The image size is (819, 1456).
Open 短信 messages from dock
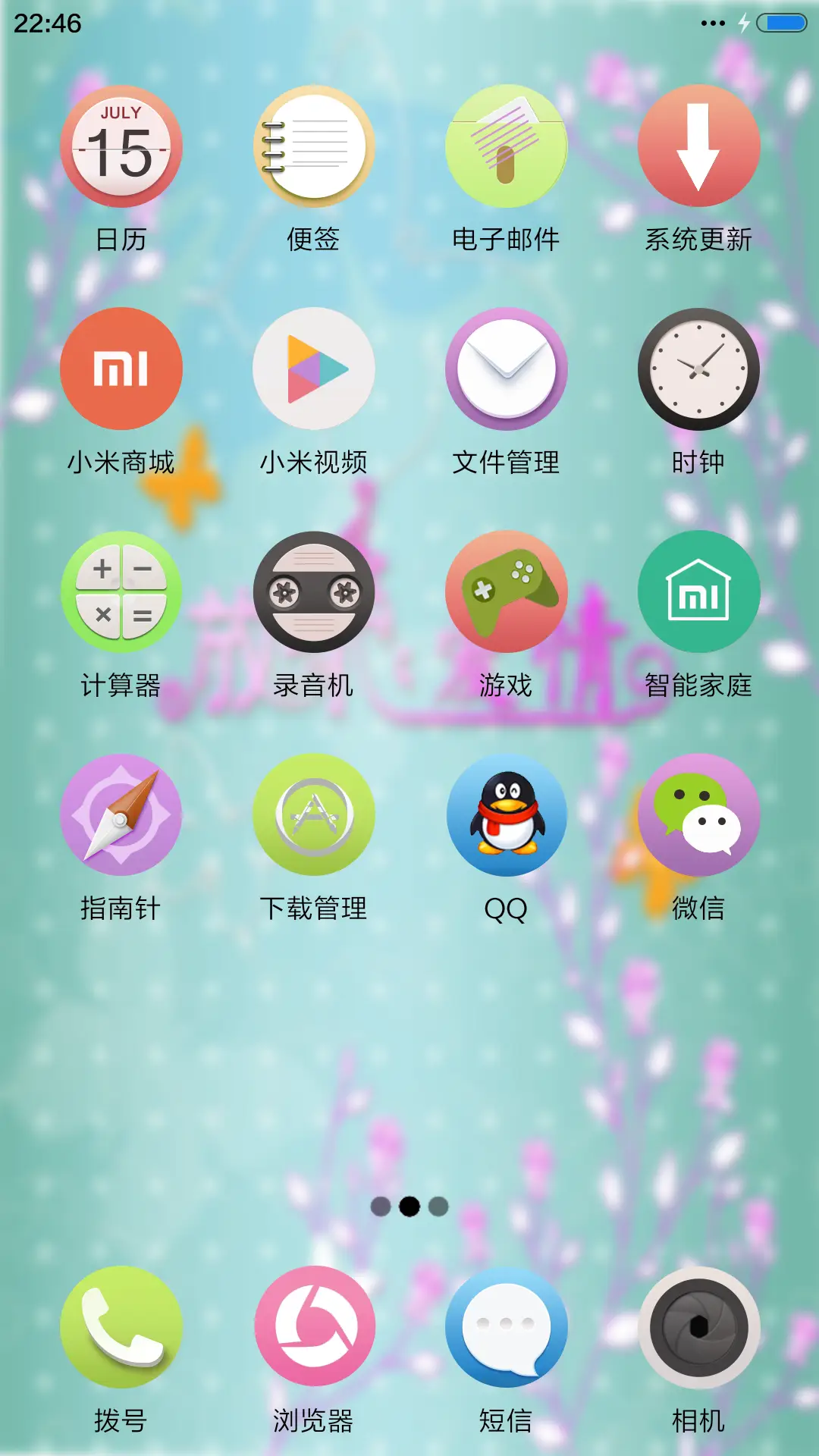point(507,1327)
